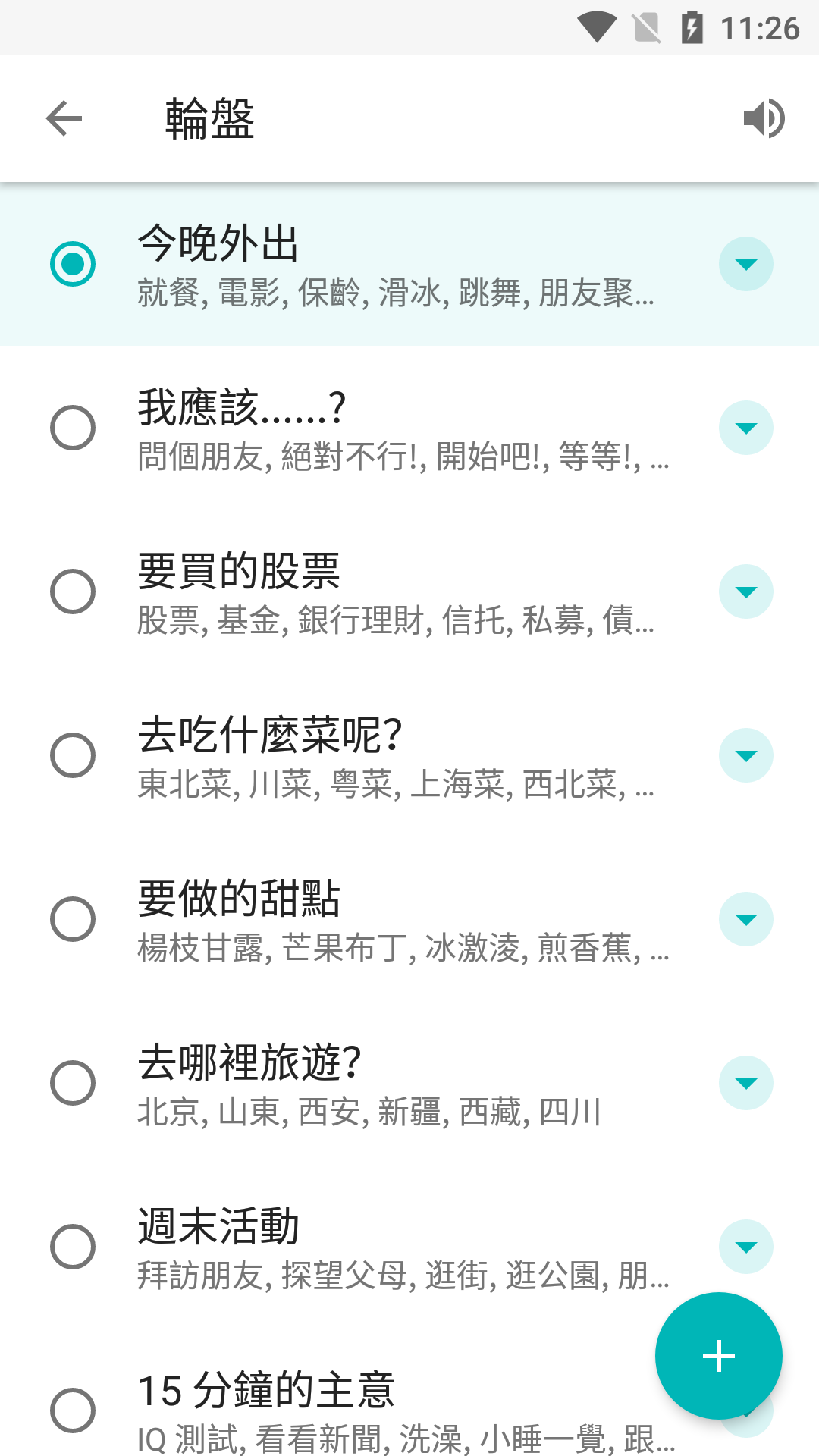This screenshot has width=819, height=1456.
Task: Tap the selected 今晚外出 radio button
Action: [73, 264]
